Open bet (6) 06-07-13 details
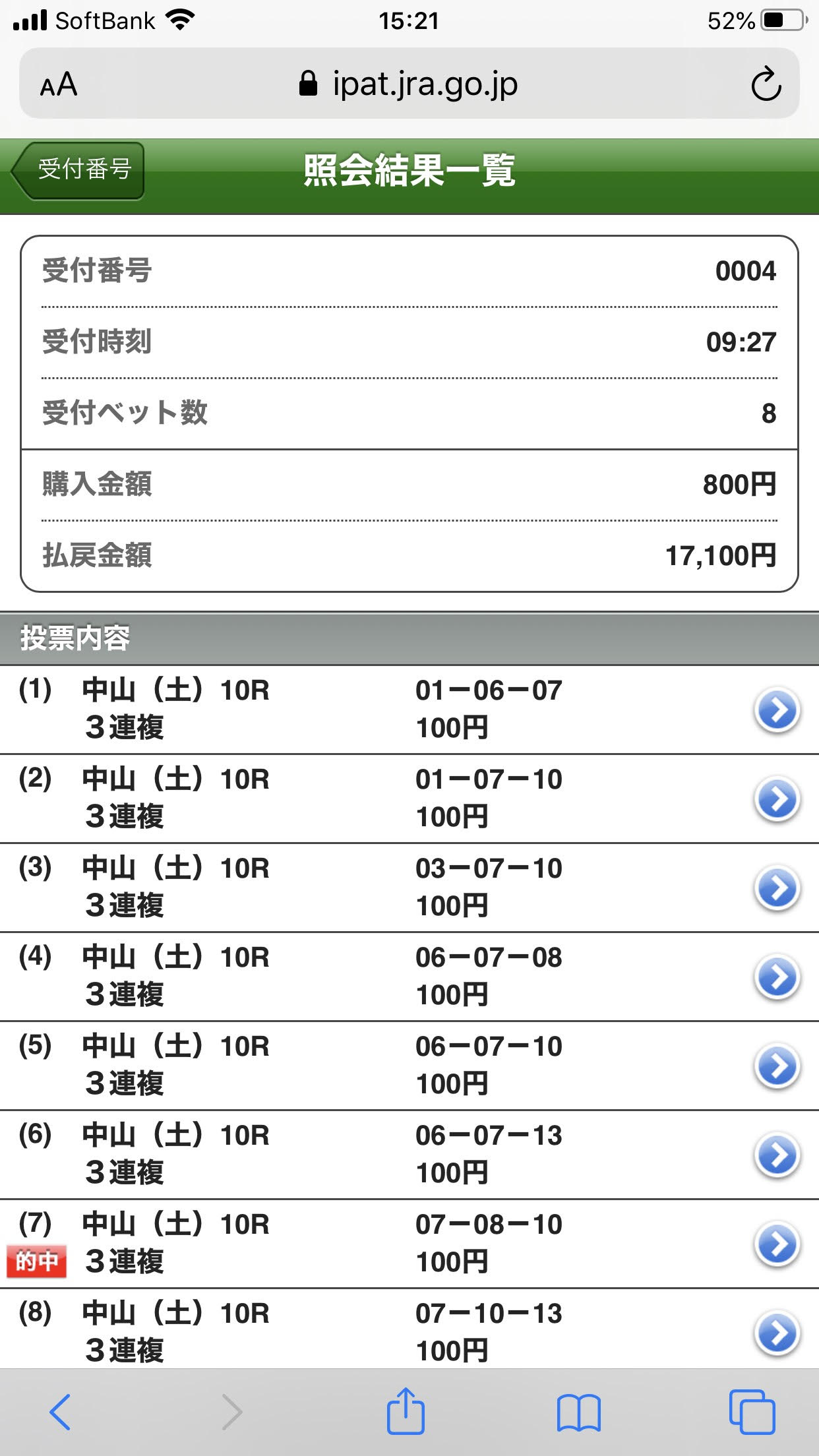Image resolution: width=819 pixels, height=1456 pixels. click(777, 1155)
